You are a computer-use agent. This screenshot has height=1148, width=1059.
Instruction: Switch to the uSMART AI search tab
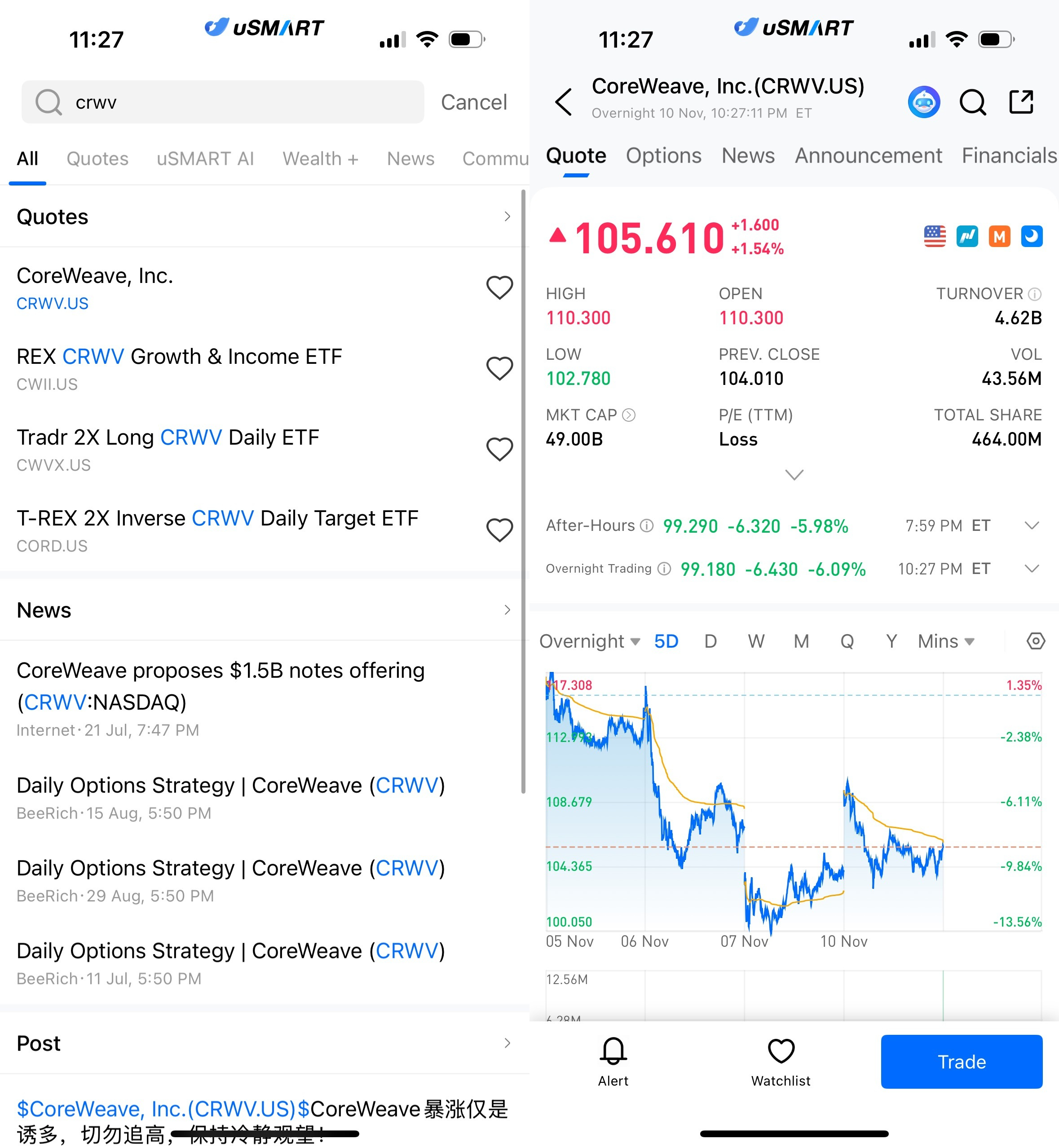pyautogui.click(x=205, y=158)
